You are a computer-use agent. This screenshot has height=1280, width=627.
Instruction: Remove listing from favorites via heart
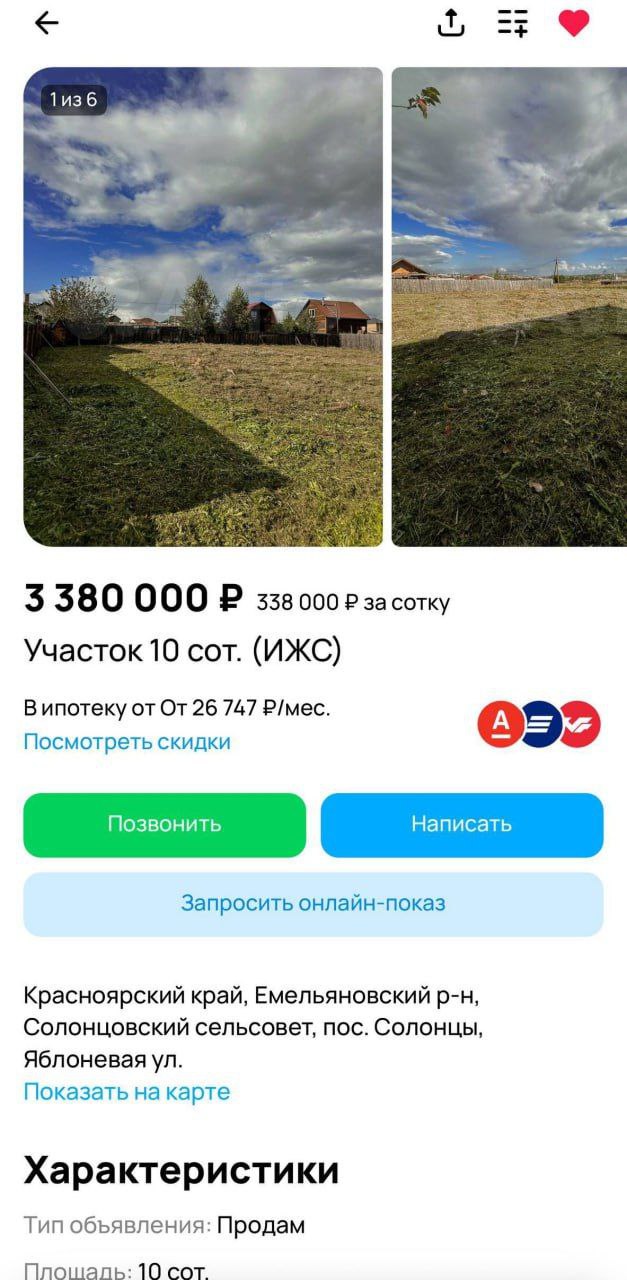point(573,23)
